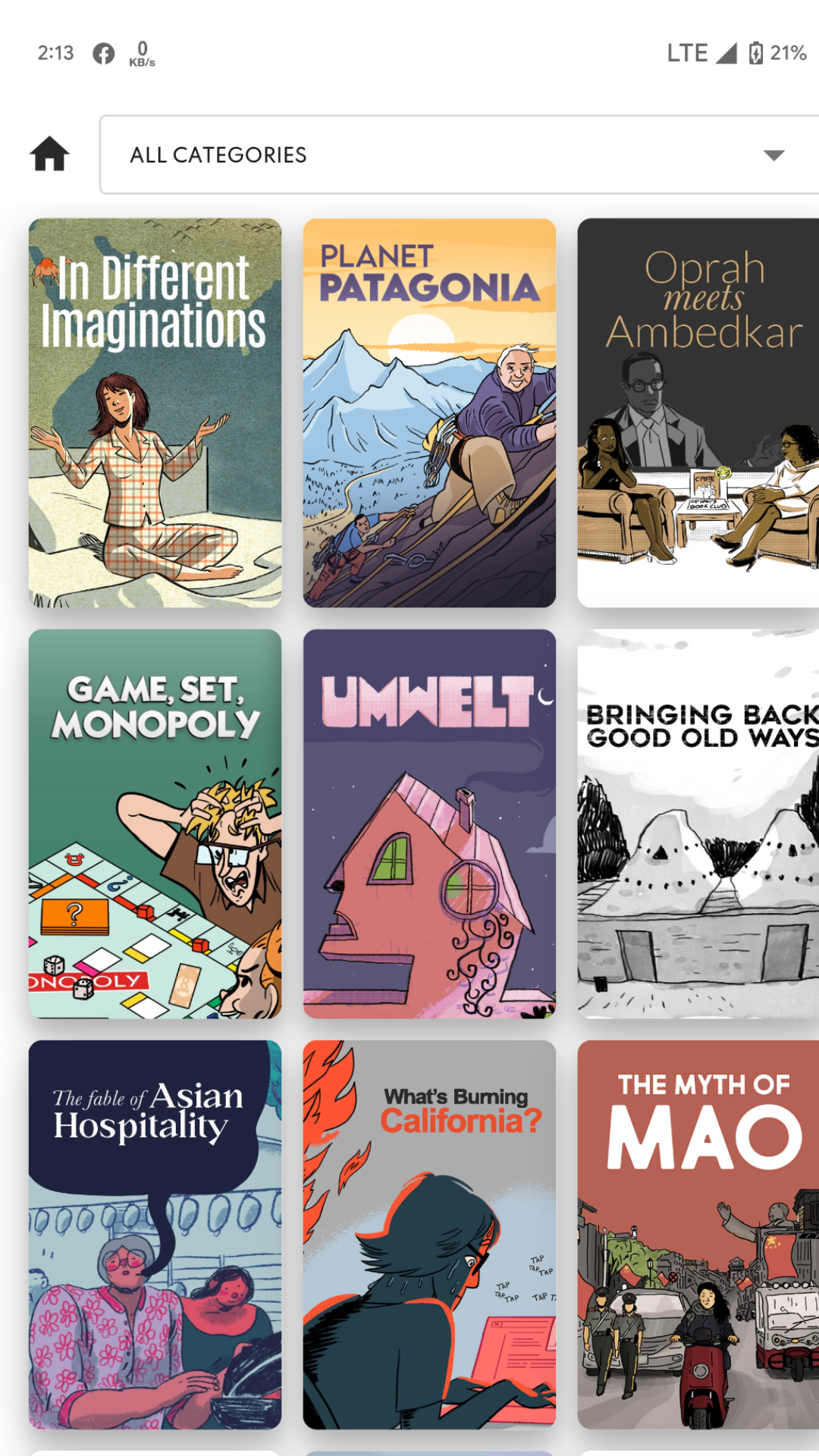Open The Myth of Mao comic
Viewport: 819px width, 1456px height.
pos(698,1235)
